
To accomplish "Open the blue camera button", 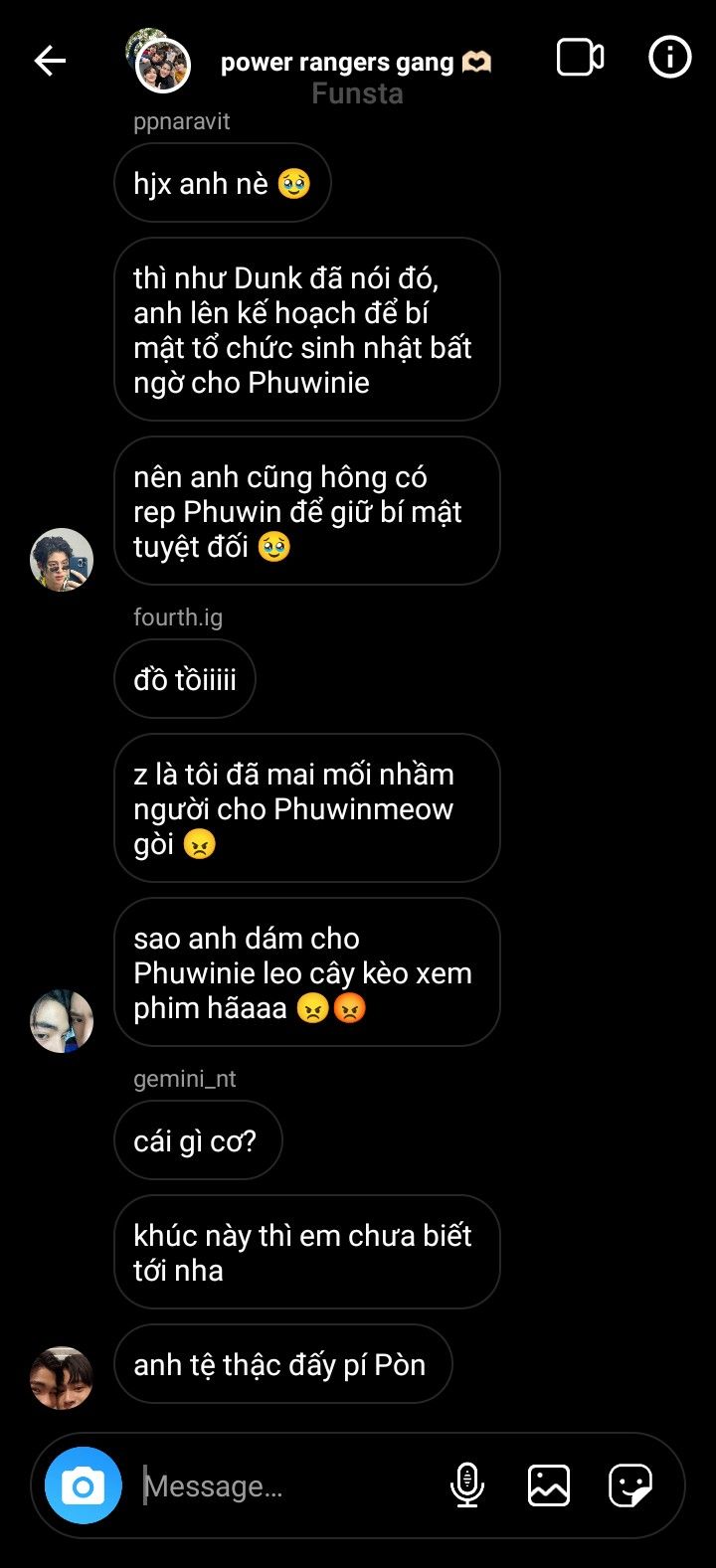I will 84,1485.
